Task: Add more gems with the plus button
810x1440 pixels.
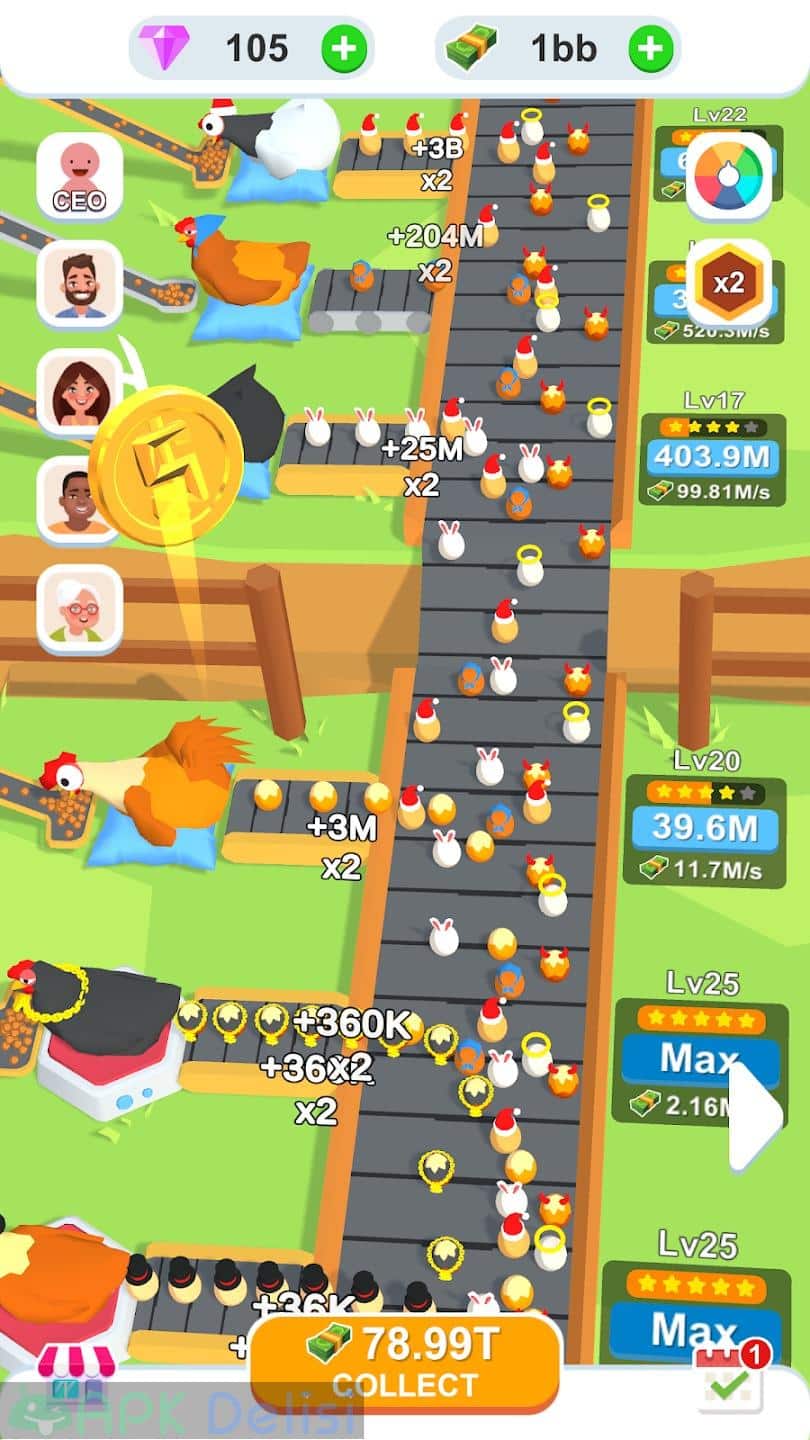Action: tap(343, 47)
